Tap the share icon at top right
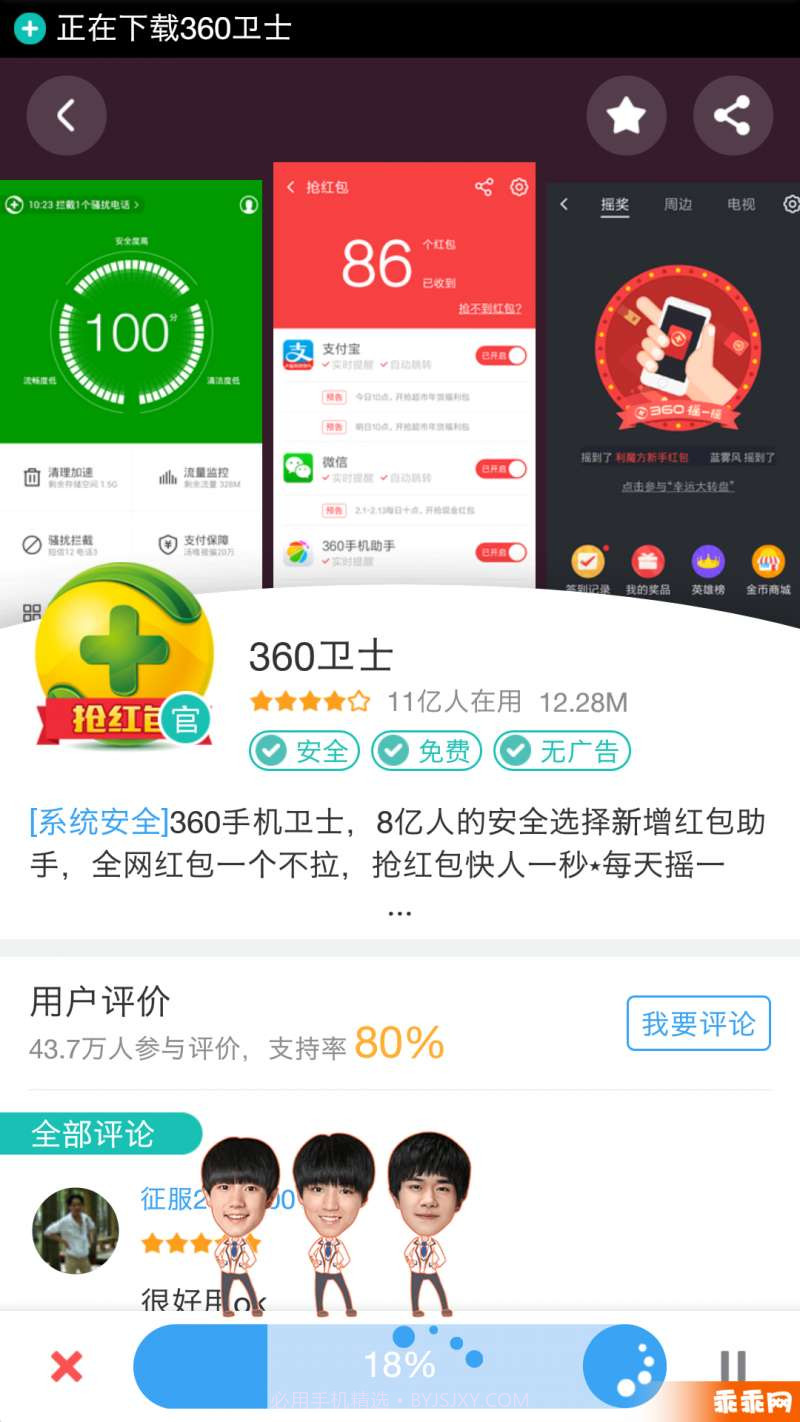 coord(733,115)
